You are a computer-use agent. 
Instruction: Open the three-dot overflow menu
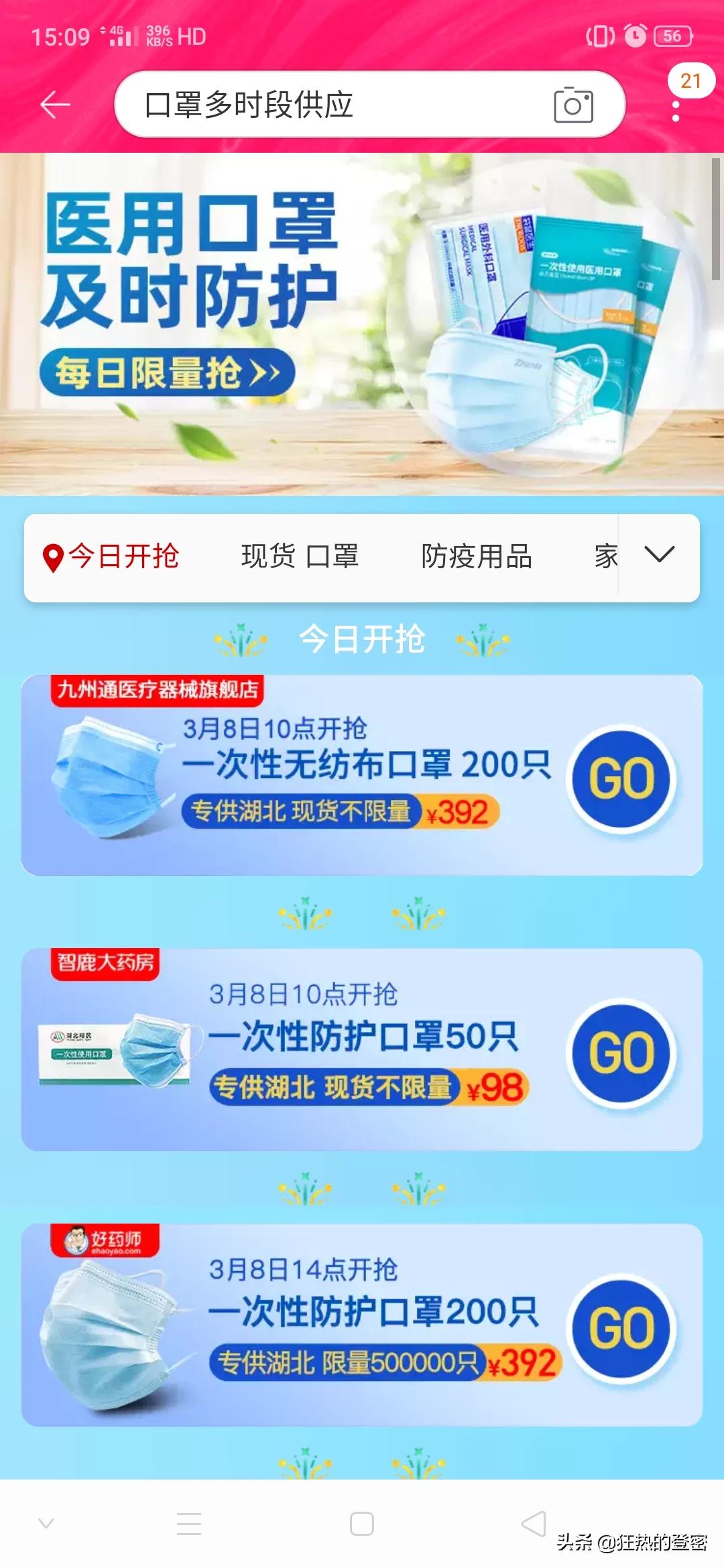[x=676, y=111]
